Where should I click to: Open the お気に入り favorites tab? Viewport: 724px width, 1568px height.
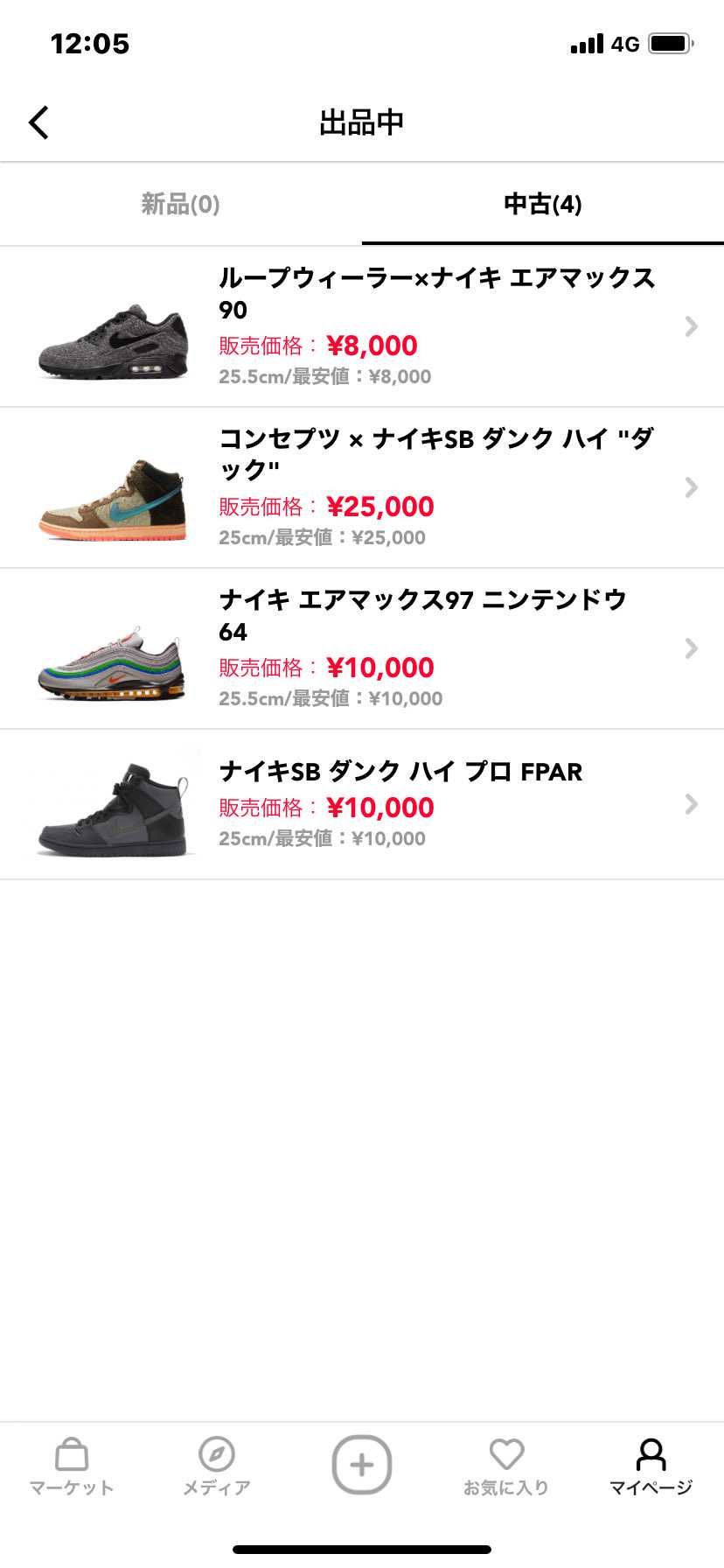pyautogui.click(x=506, y=1466)
